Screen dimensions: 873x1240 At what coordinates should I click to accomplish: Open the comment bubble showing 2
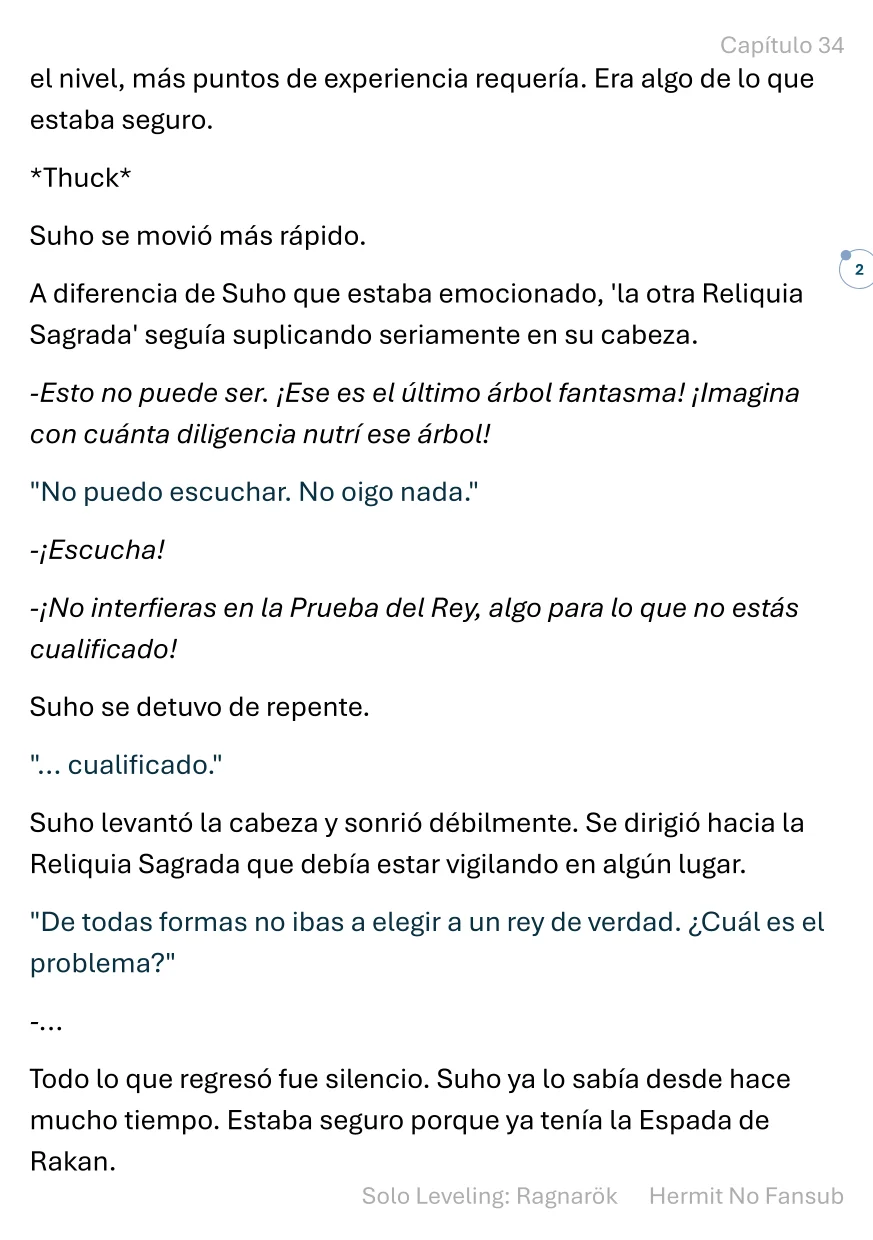857,270
